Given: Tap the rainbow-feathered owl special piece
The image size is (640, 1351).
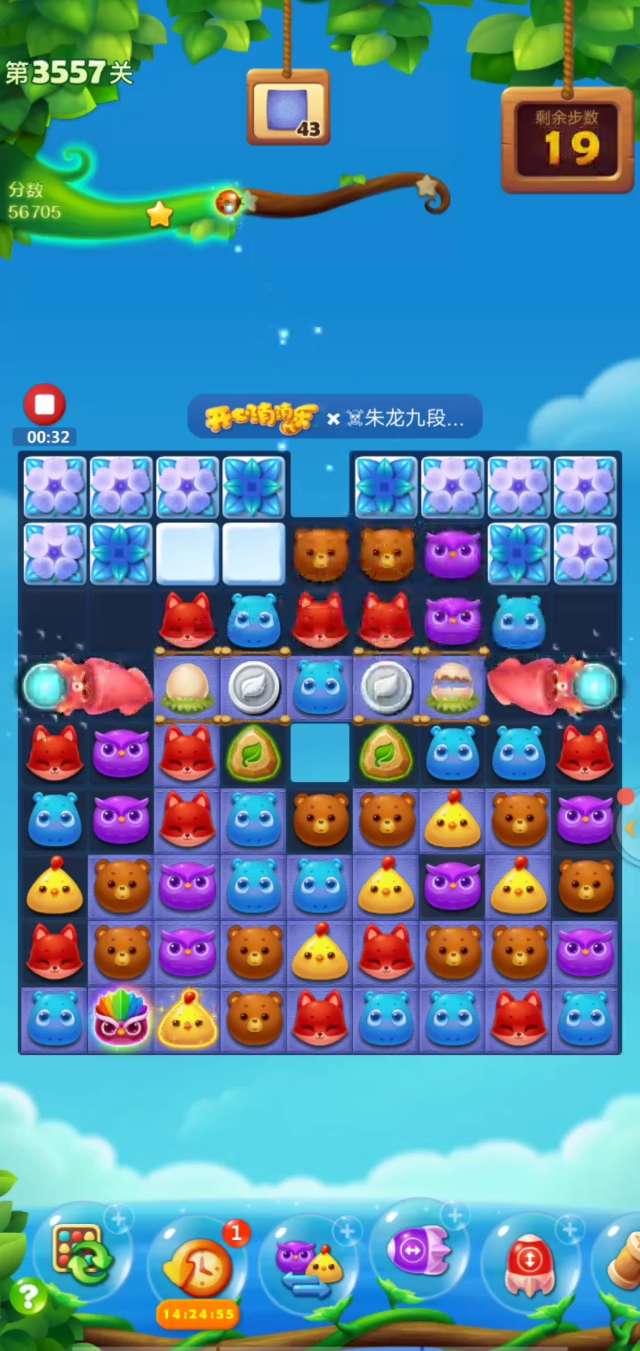Looking at the screenshot, I should point(121,1019).
